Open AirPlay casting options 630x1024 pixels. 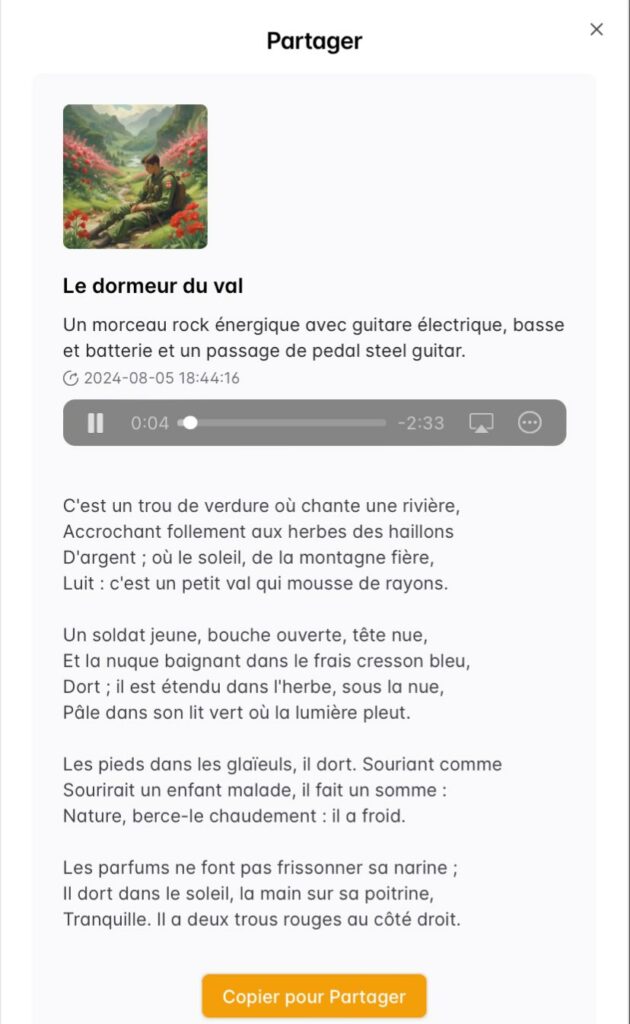pos(482,423)
